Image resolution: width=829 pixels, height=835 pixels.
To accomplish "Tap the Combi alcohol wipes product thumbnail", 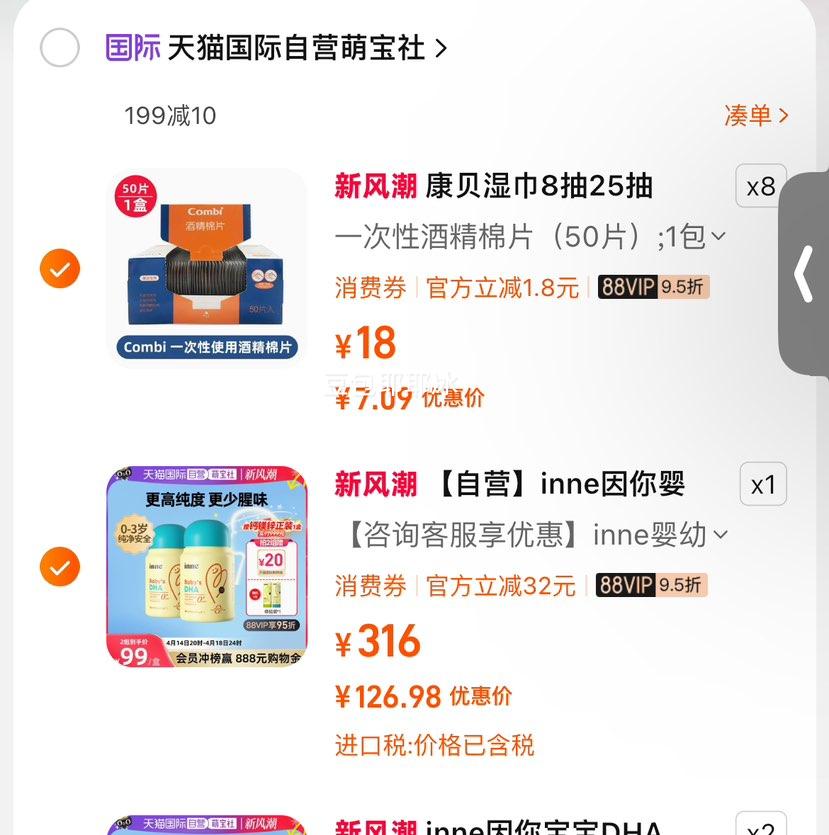I will (205, 268).
